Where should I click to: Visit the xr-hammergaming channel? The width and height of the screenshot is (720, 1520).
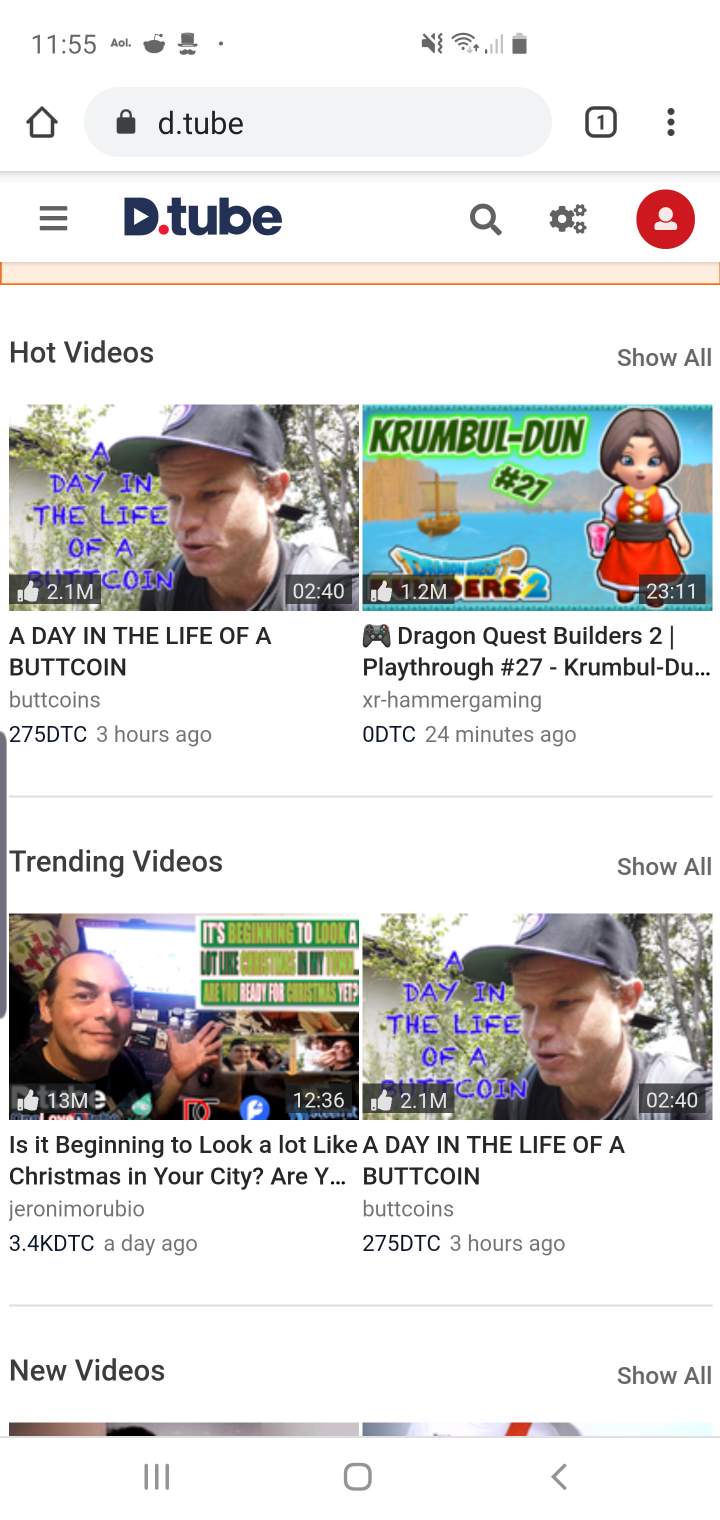pos(452,700)
